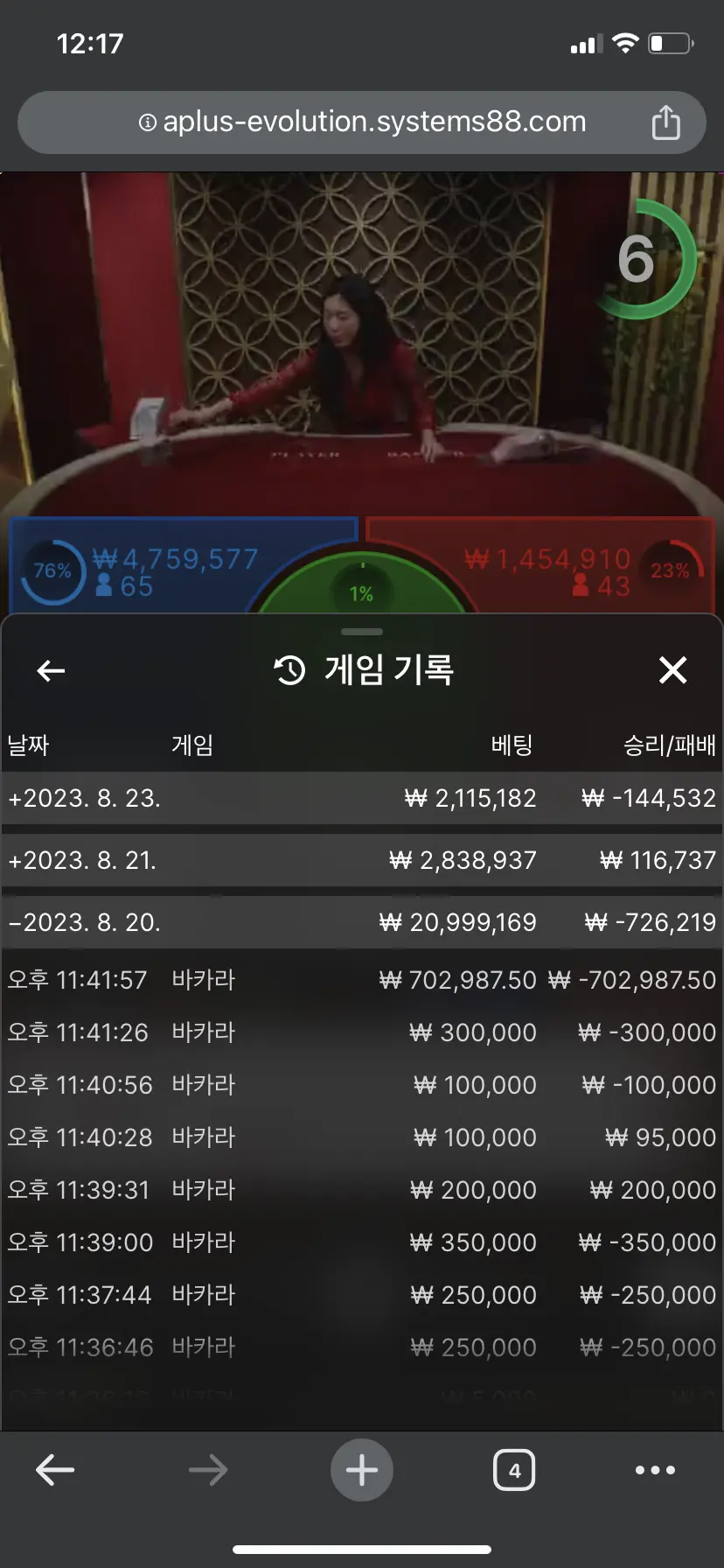
Task: Open a new browser tab
Action: coord(362,1470)
